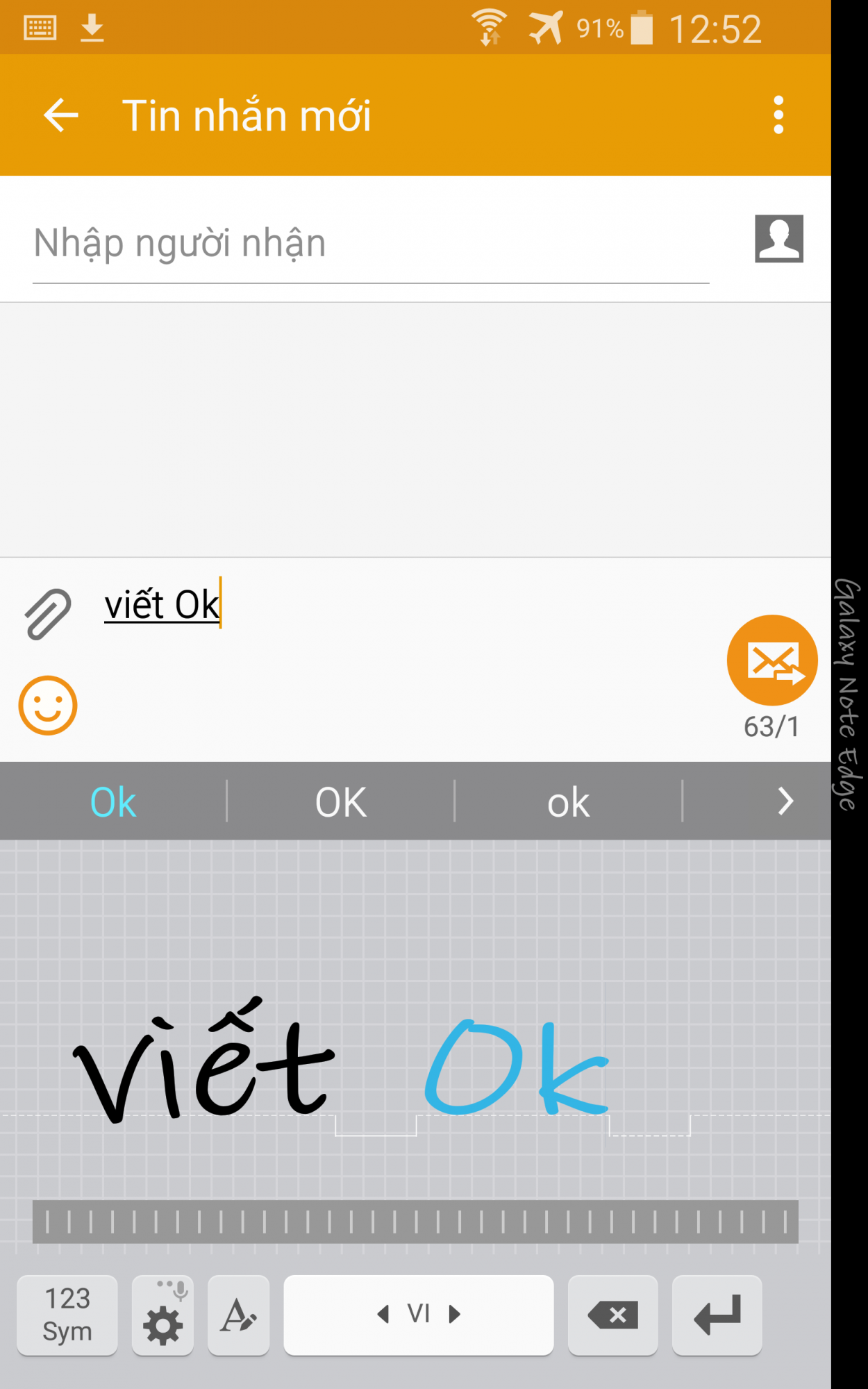This screenshot has width=868, height=1389.
Task: Tap the message text field 'viết Ok'
Action: pyautogui.click(x=410, y=606)
